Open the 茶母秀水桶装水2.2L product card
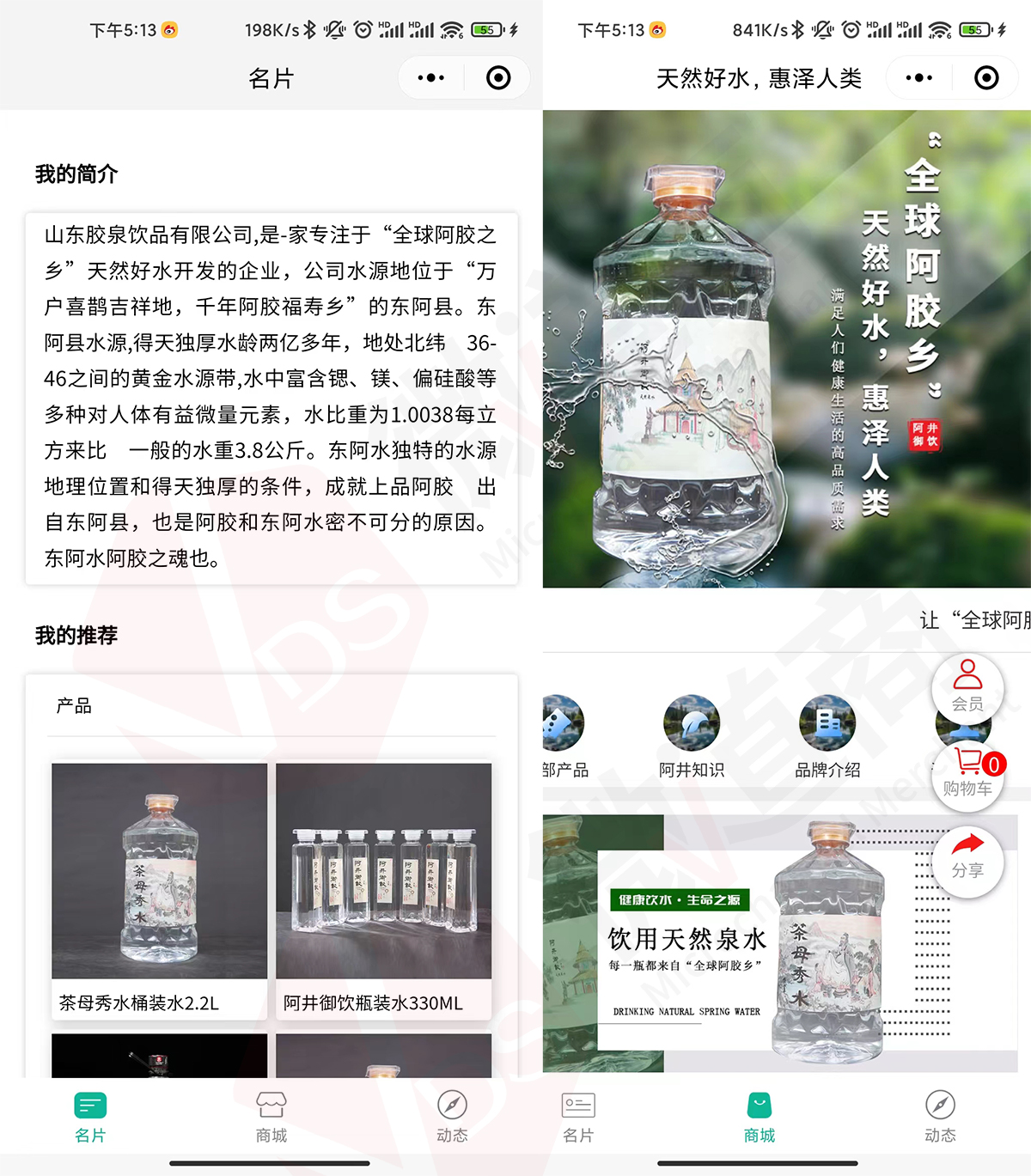Image resolution: width=1031 pixels, height=1176 pixels. [x=159, y=889]
